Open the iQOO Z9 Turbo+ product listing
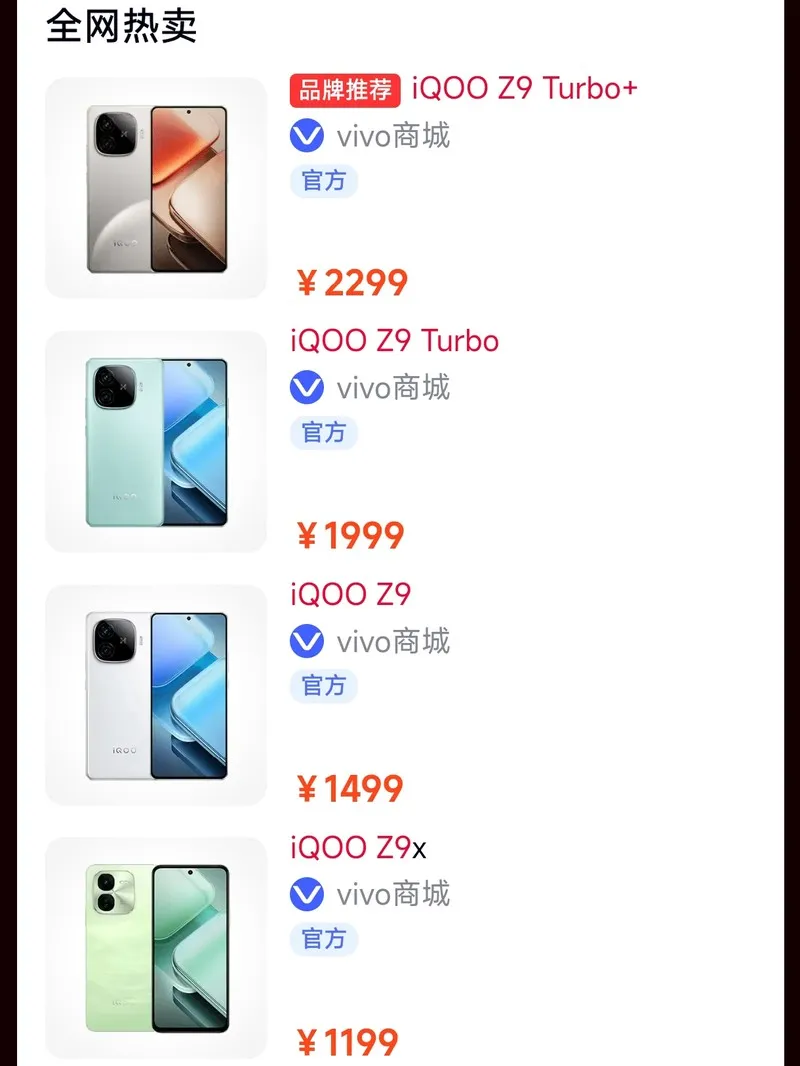Viewport: 800px width, 1066px height. coord(524,89)
